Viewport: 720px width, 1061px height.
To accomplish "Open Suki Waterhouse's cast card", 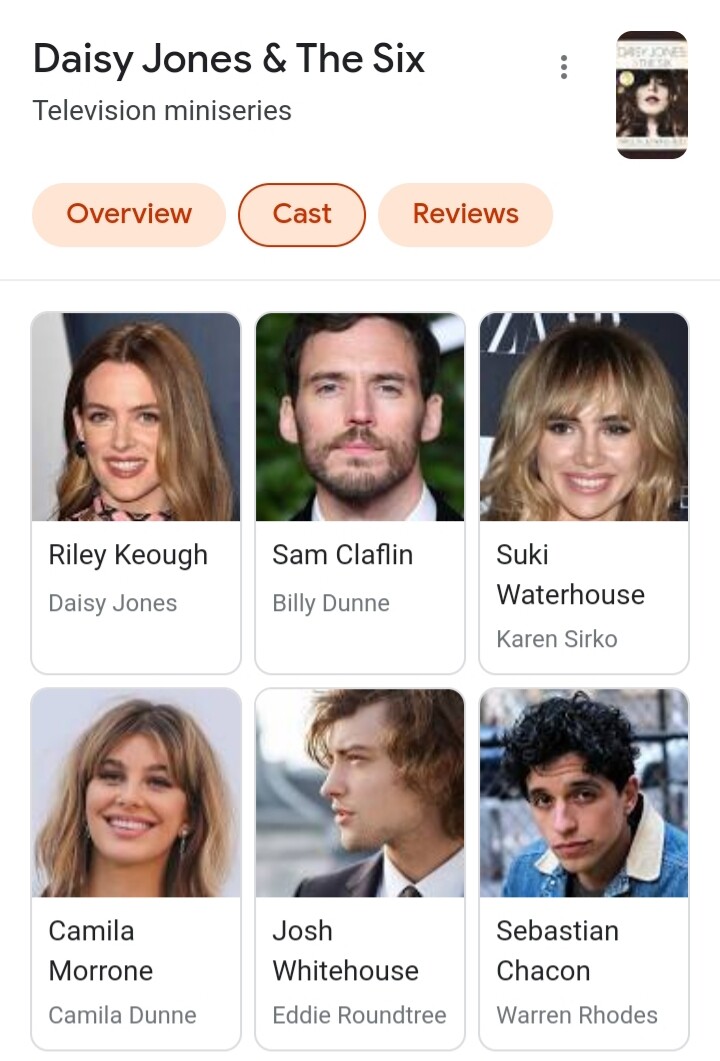I will pyautogui.click(x=584, y=492).
